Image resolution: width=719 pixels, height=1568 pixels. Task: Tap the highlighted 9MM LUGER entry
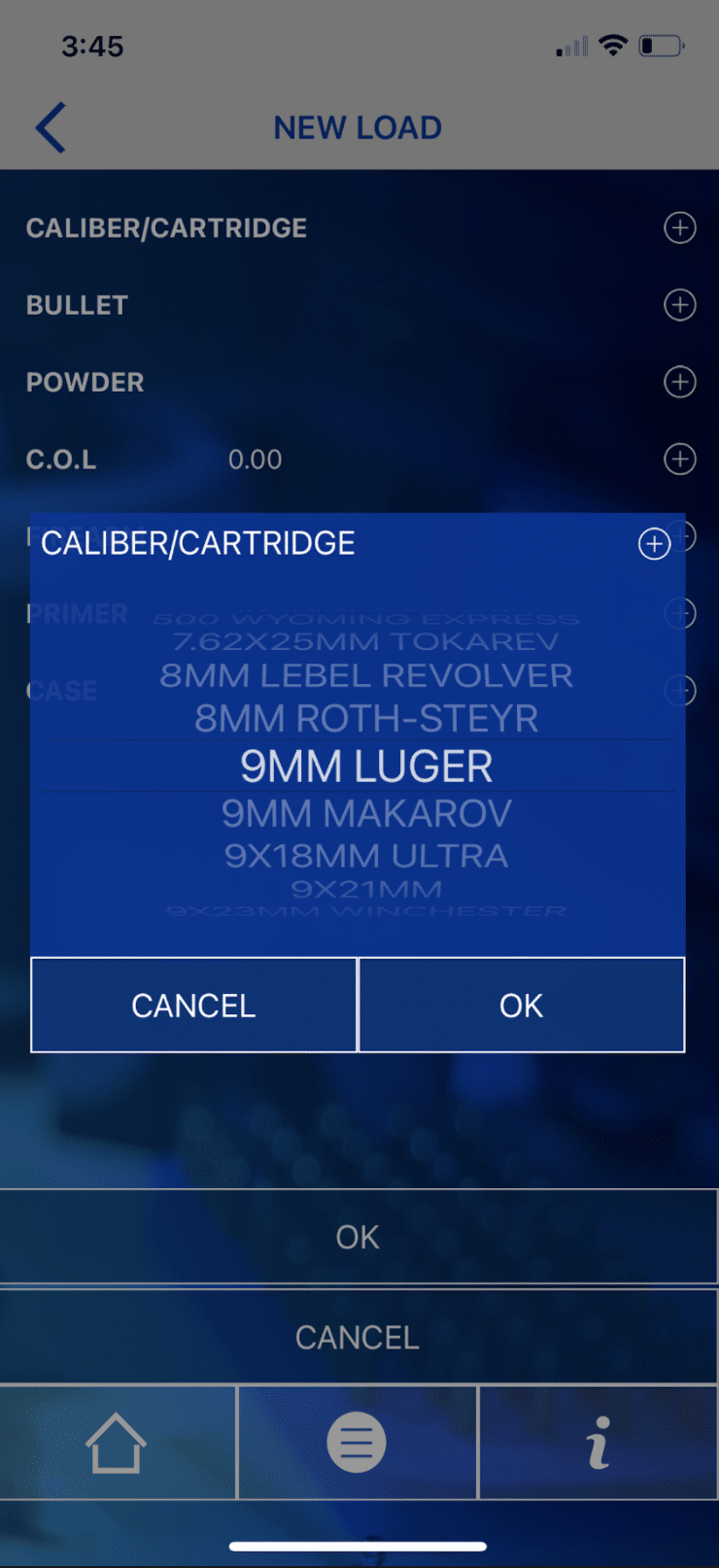pos(366,766)
